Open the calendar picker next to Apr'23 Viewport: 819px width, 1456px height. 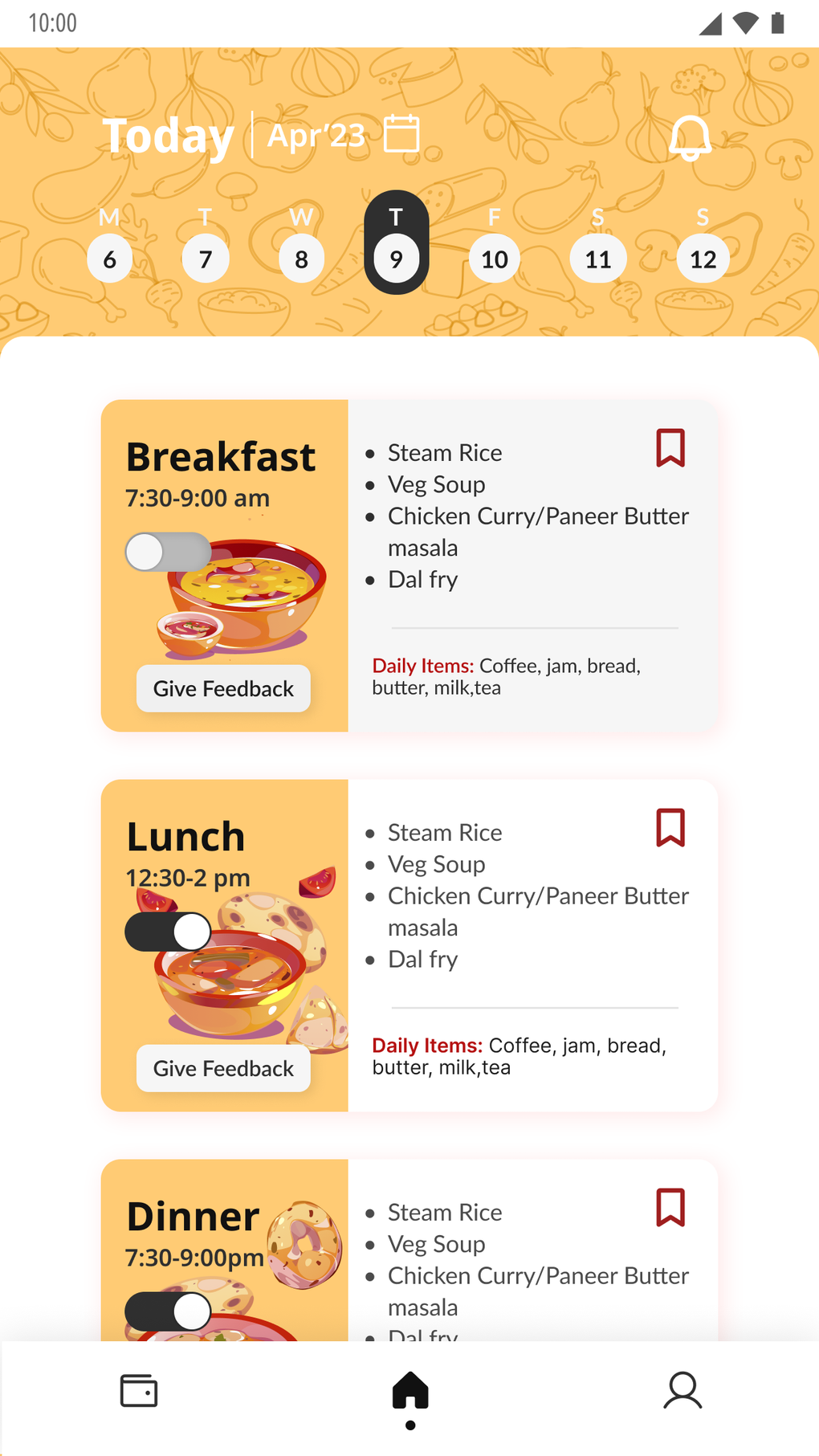click(x=401, y=134)
